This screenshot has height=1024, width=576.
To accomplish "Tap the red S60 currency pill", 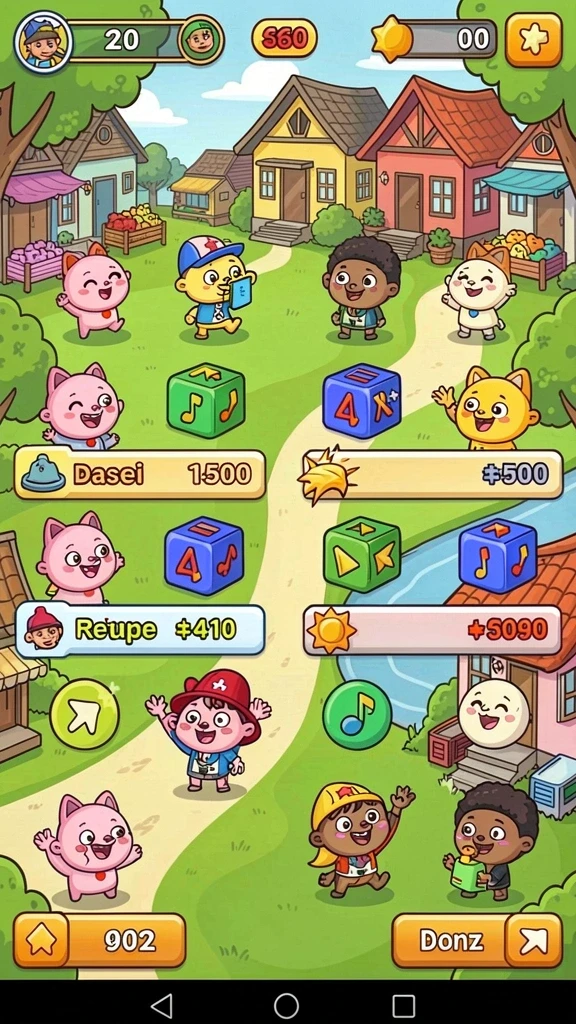I will (x=284, y=38).
